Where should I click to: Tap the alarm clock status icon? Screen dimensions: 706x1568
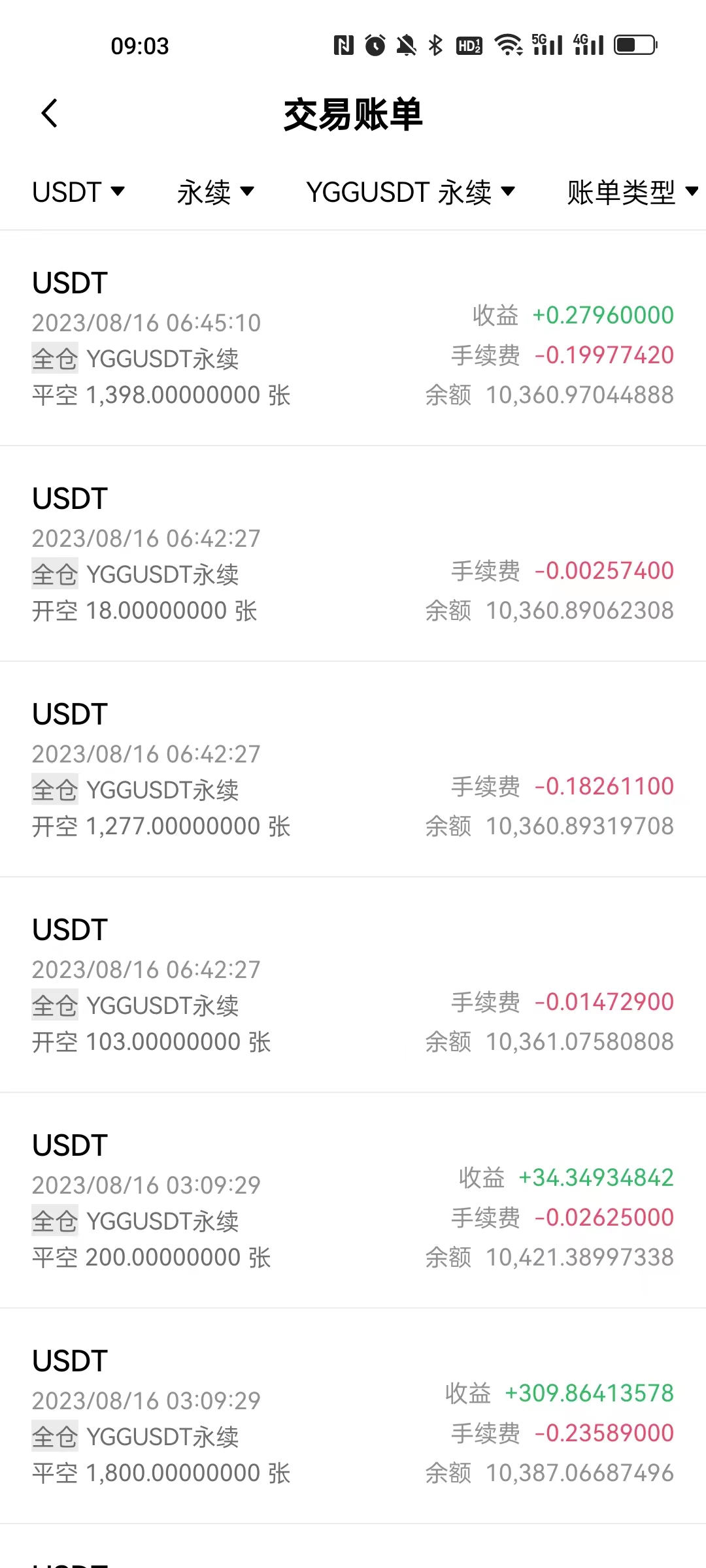(375, 44)
